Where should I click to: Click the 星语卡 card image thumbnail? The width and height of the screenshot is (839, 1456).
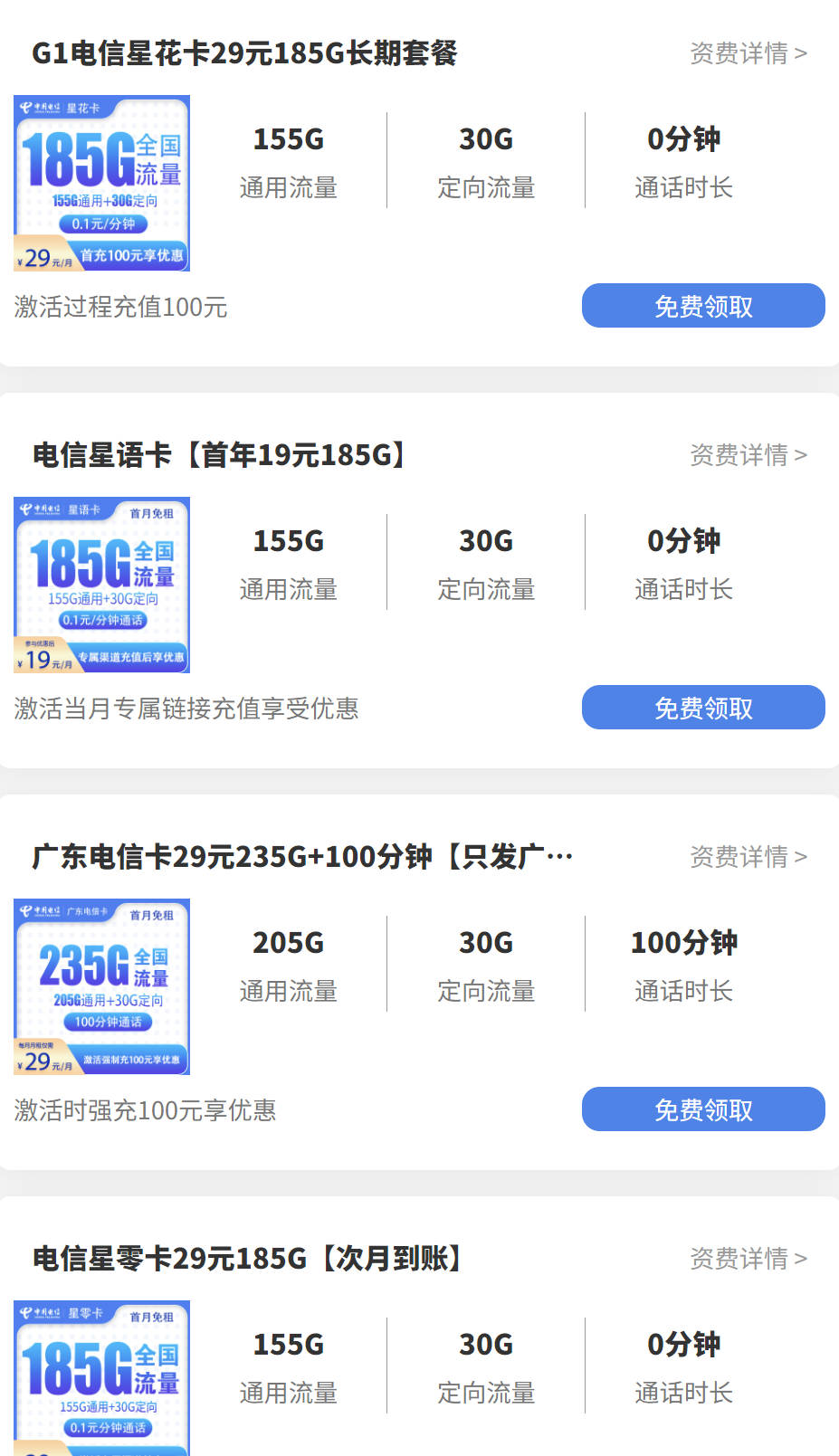(101, 584)
